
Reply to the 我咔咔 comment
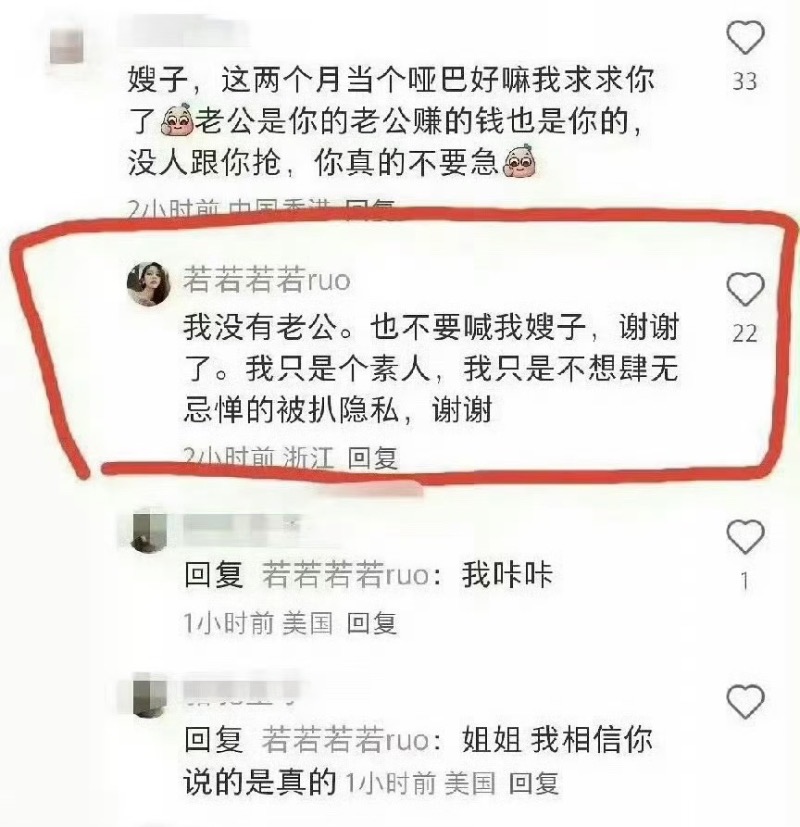point(372,623)
